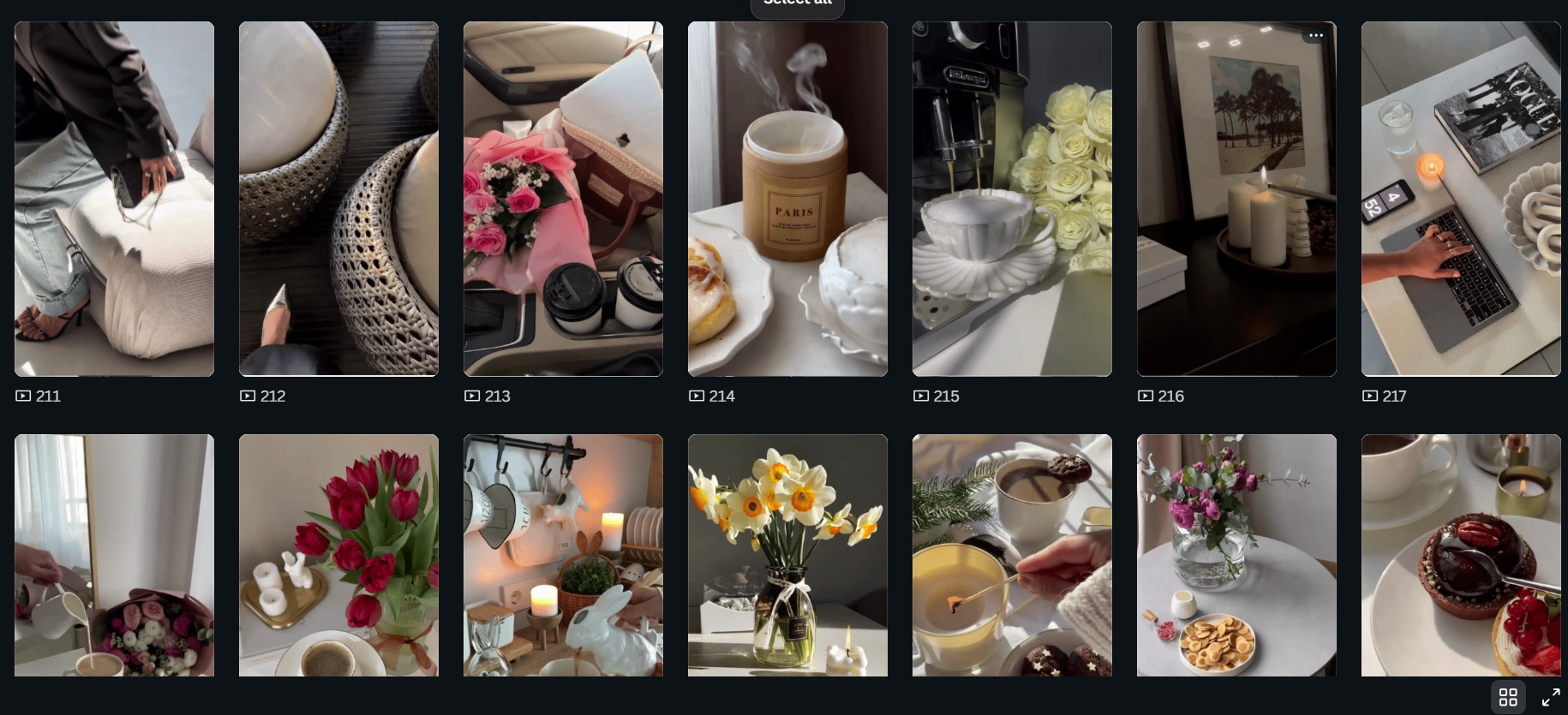This screenshot has height=715, width=1568.
Task: Expand the gallery to fullscreen
Action: [1550, 697]
